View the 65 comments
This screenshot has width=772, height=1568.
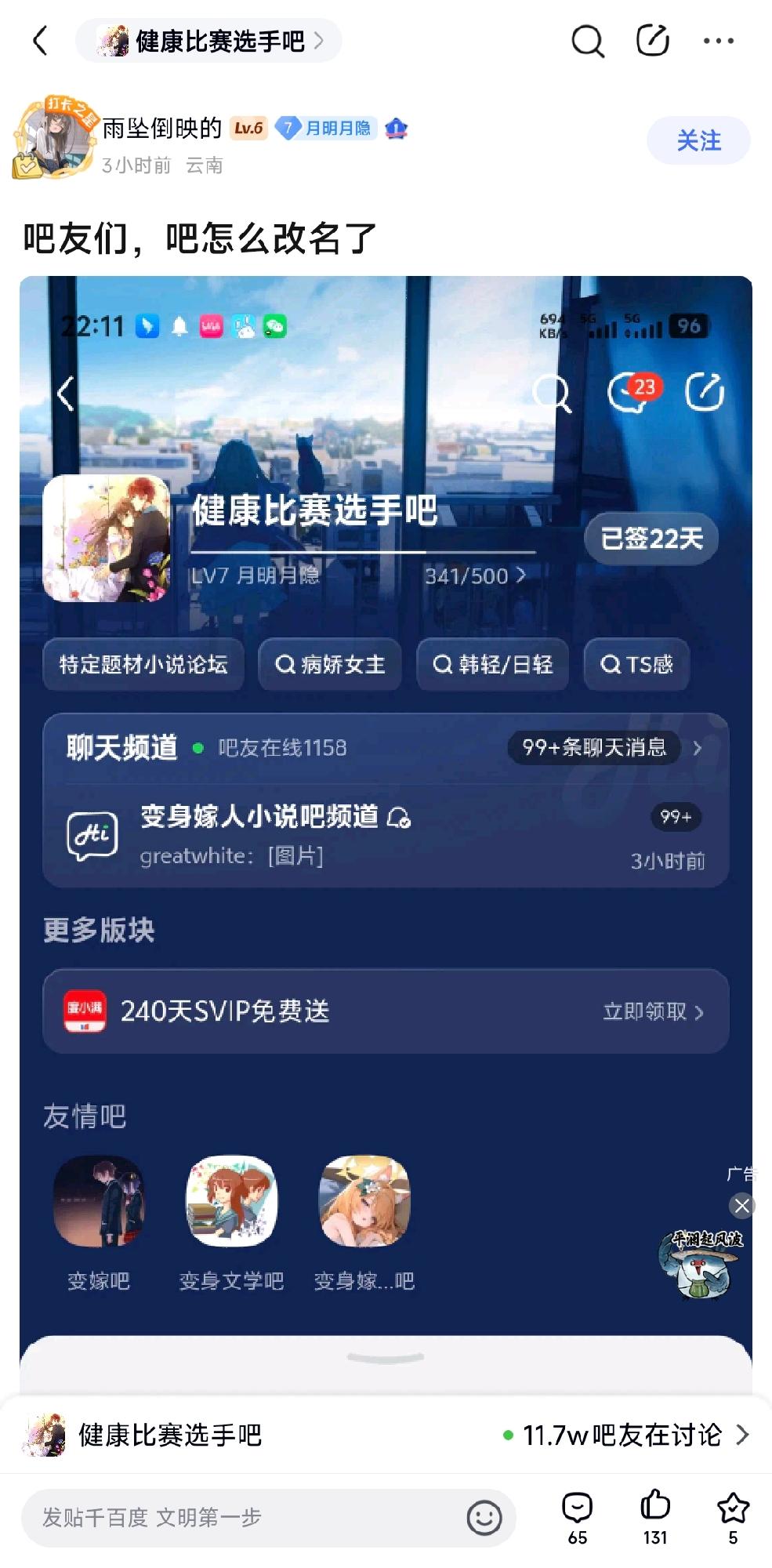(578, 1518)
